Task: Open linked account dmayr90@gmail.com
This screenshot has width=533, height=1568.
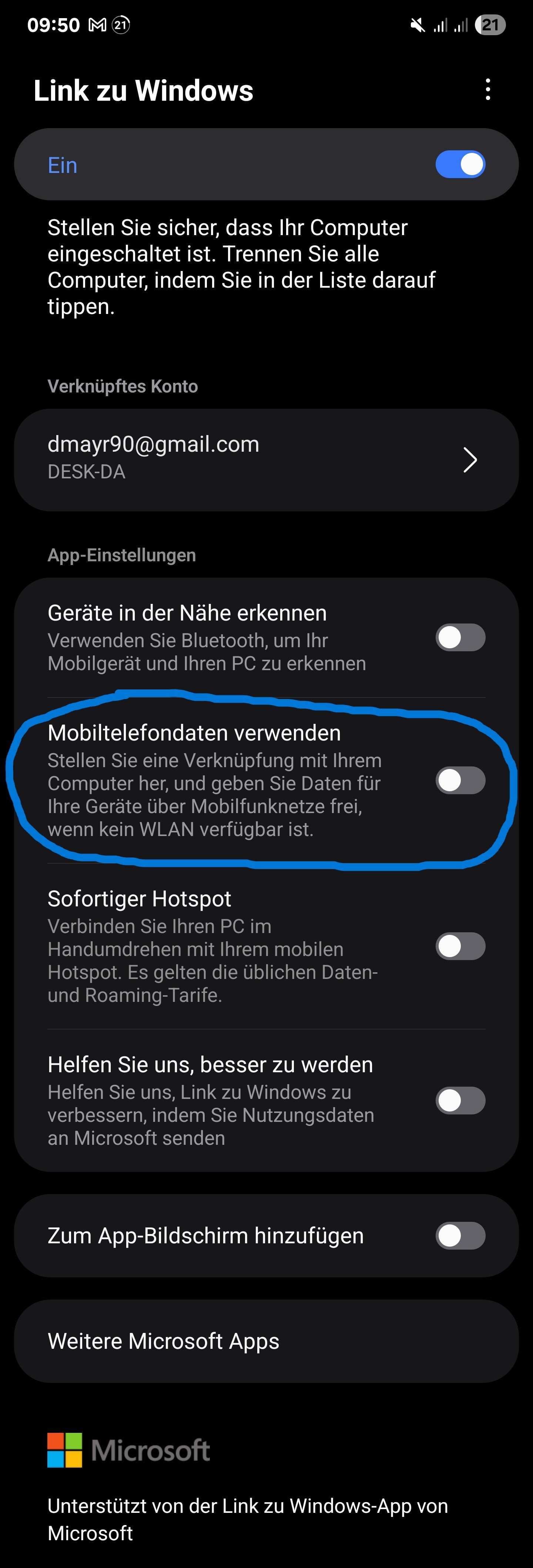Action: (x=266, y=459)
